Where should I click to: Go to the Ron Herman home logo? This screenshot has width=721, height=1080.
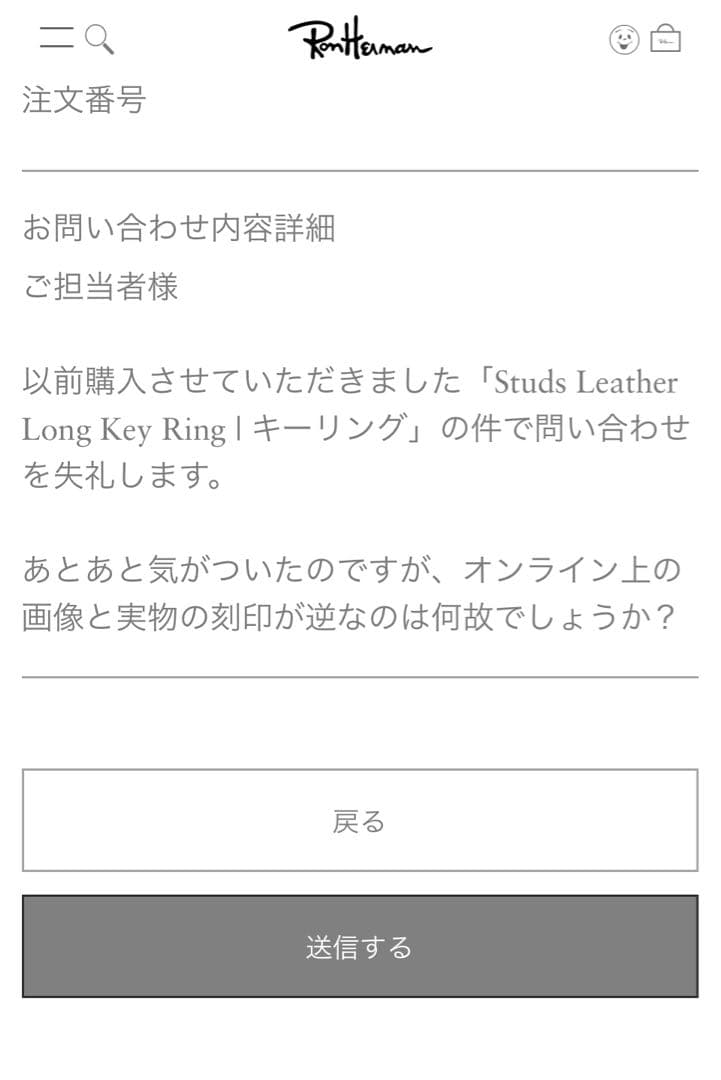(x=360, y=40)
